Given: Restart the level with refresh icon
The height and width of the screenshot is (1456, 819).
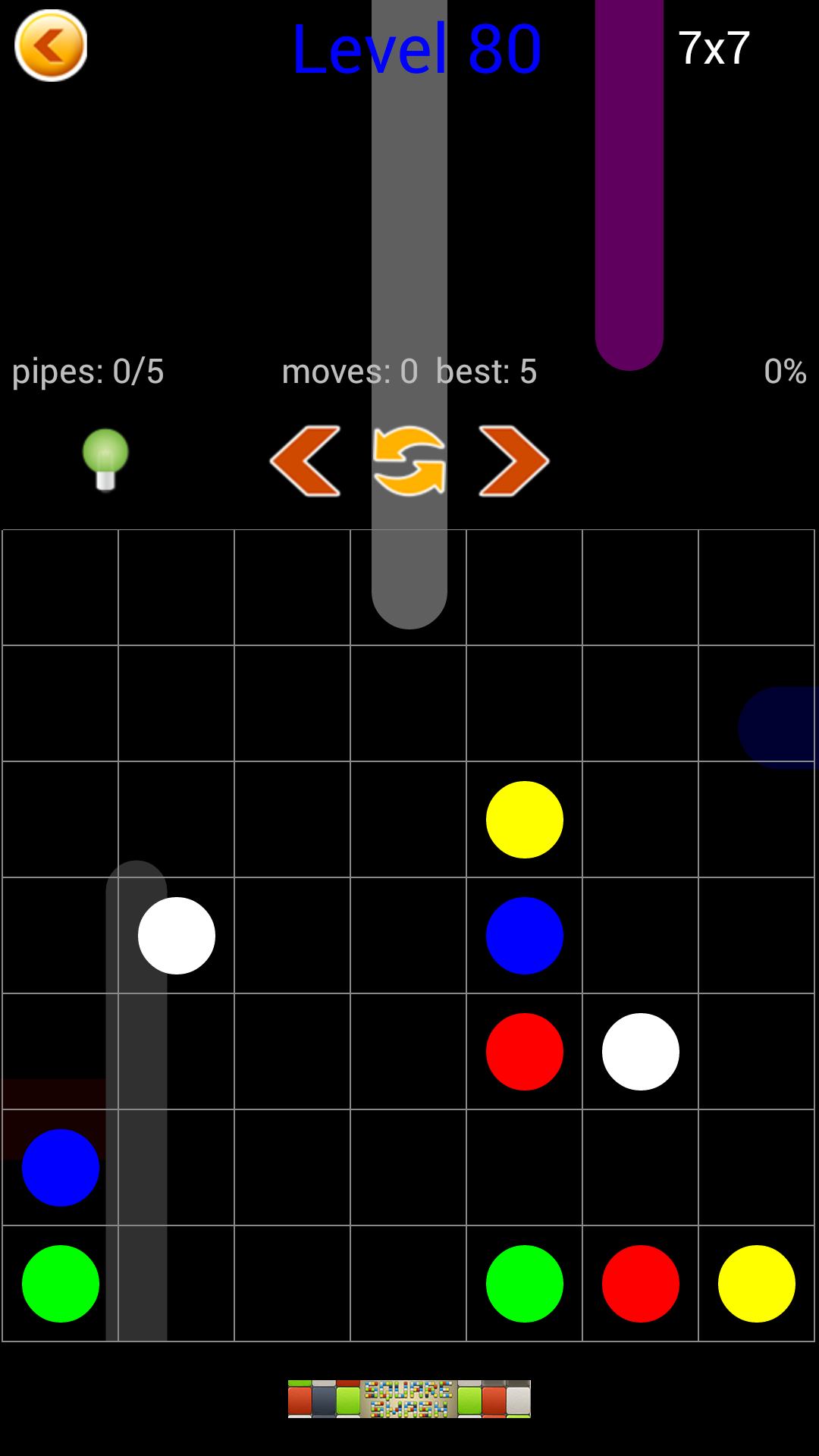Looking at the screenshot, I should (x=409, y=461).
